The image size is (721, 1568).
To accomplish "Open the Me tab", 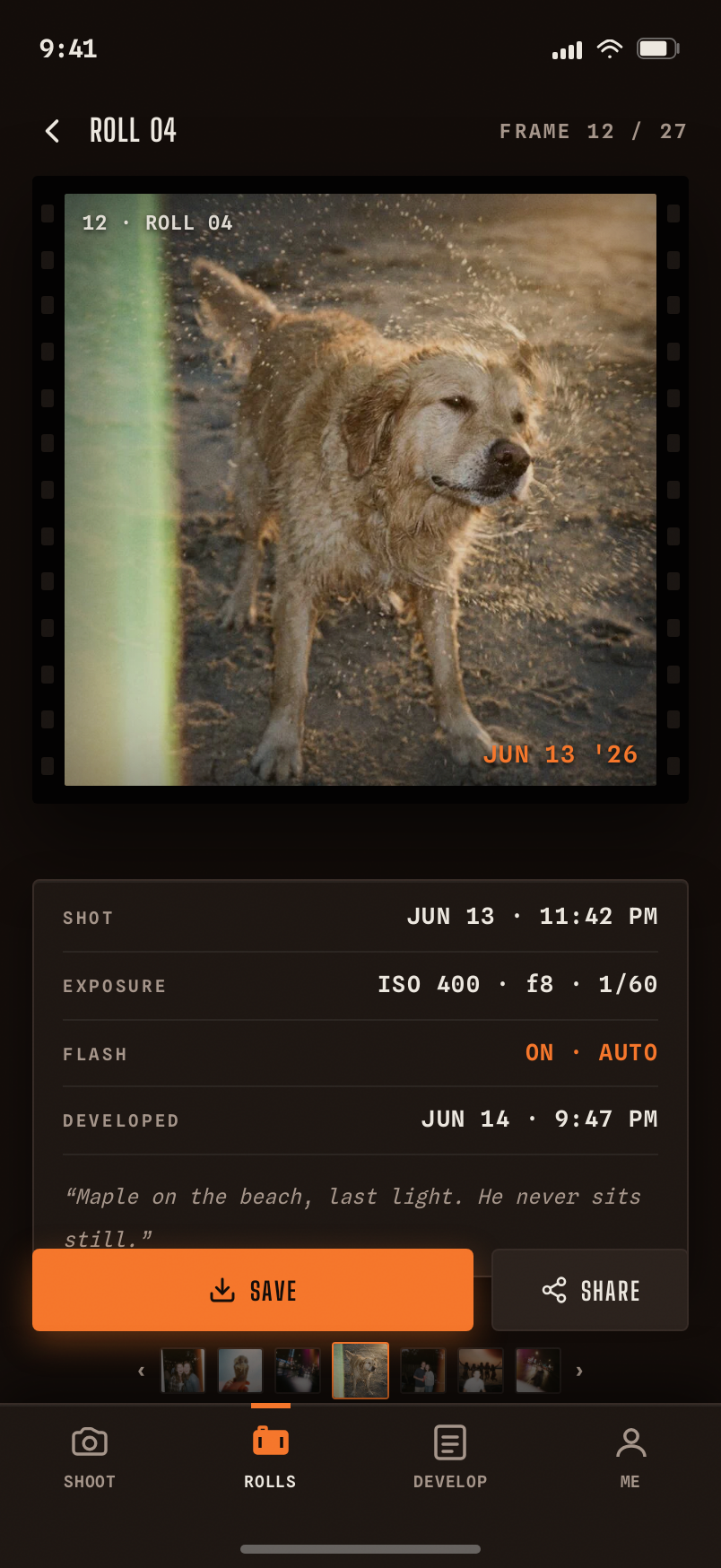I will 630,1457.
